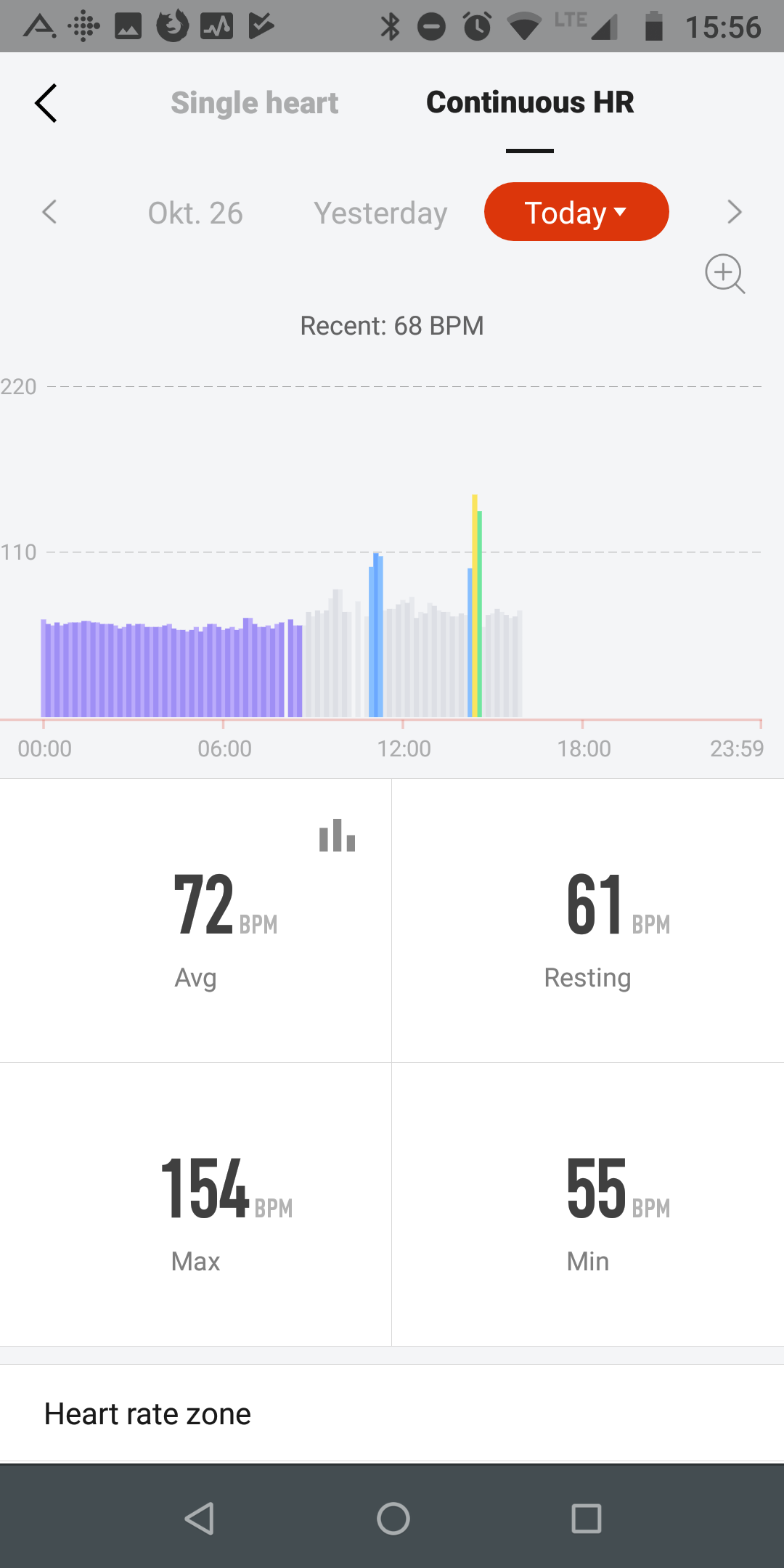
Task: Open the recent apps overview
Action: pyautogui.click(x=586, y=1518)
